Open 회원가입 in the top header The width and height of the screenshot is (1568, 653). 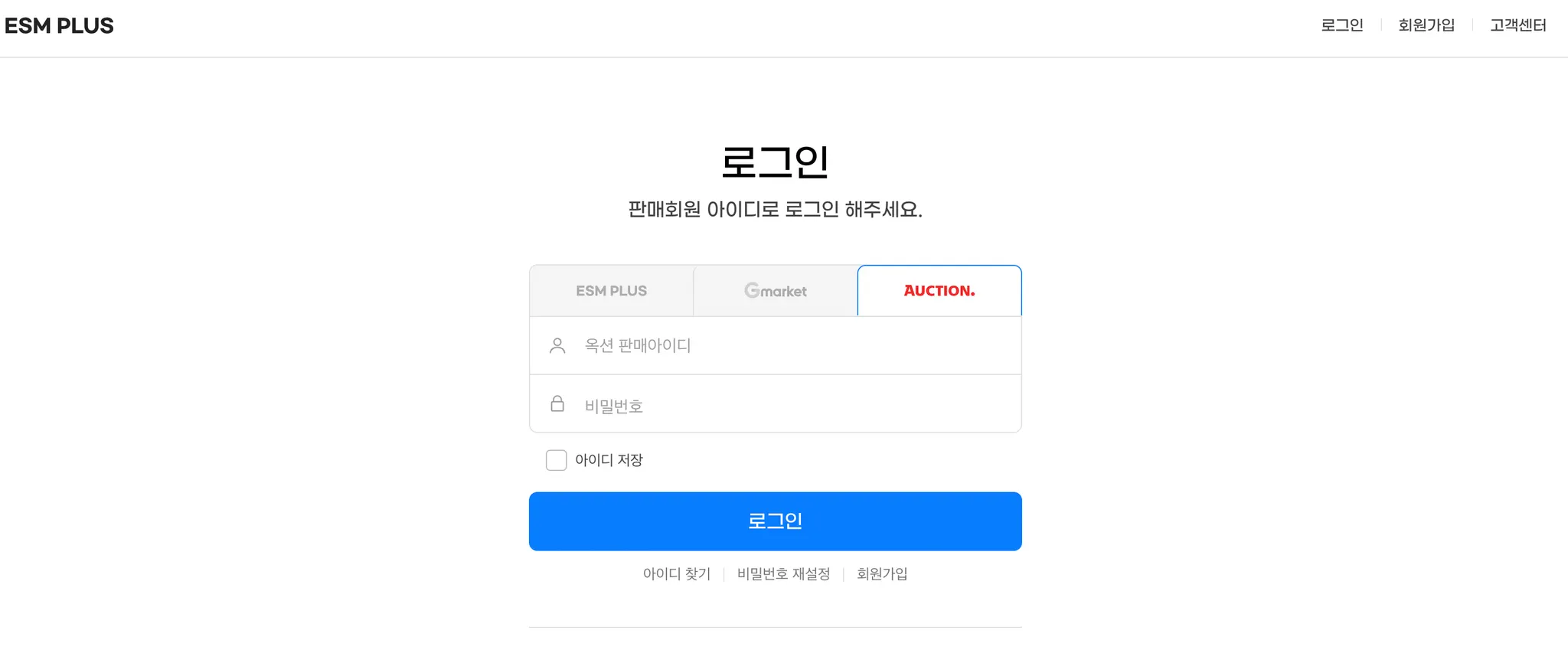click(1426, 25)
